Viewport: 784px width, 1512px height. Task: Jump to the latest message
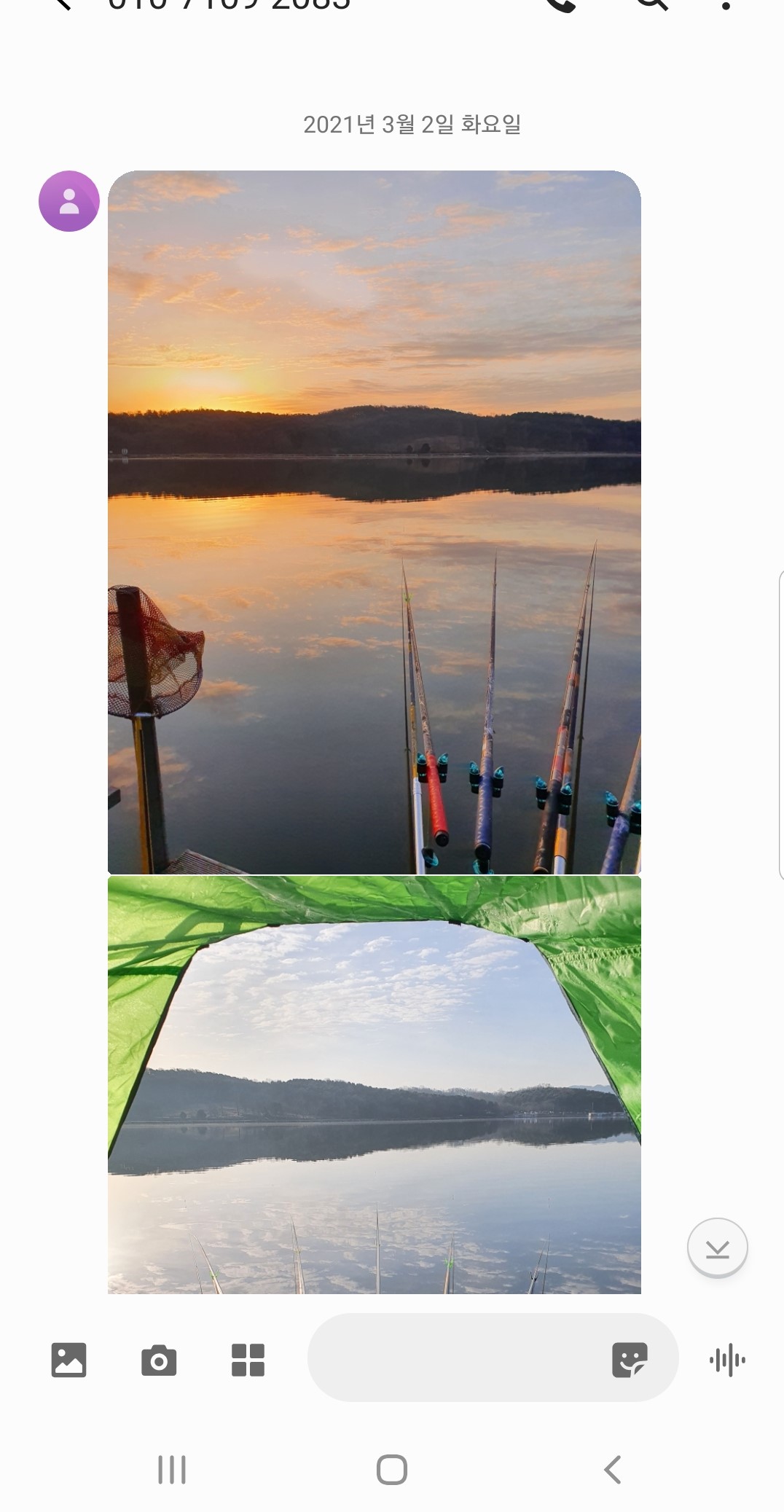click(x=717, y=1247)
